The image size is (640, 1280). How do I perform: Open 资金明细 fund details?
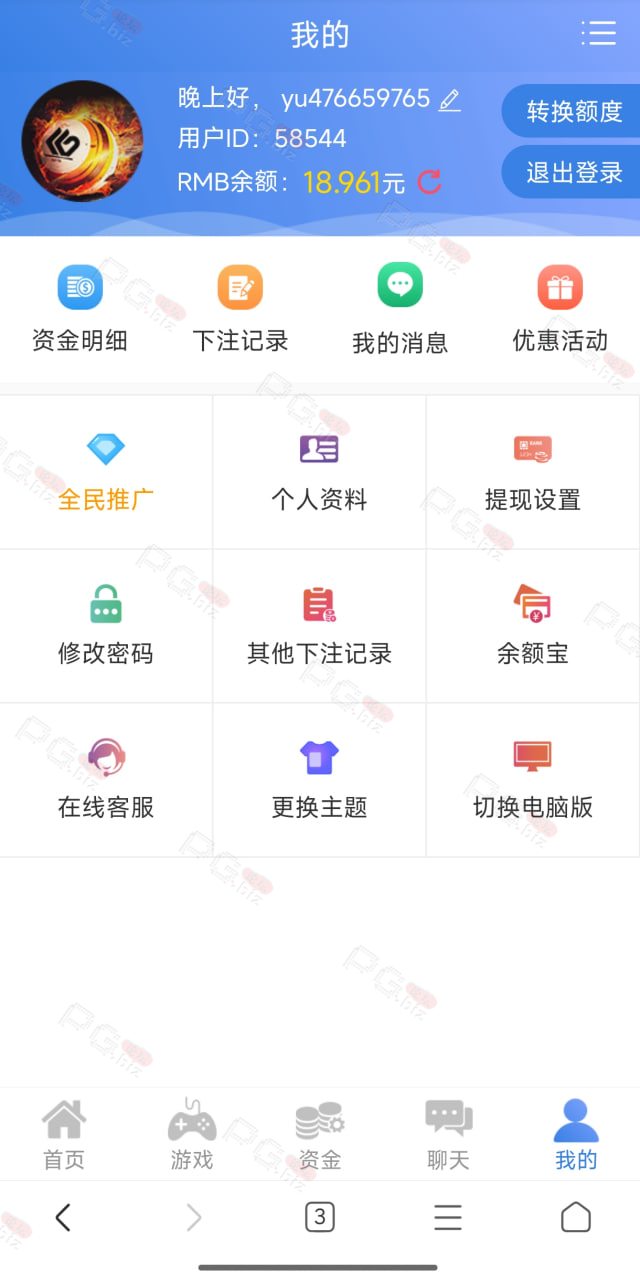[x=80, y=309]
